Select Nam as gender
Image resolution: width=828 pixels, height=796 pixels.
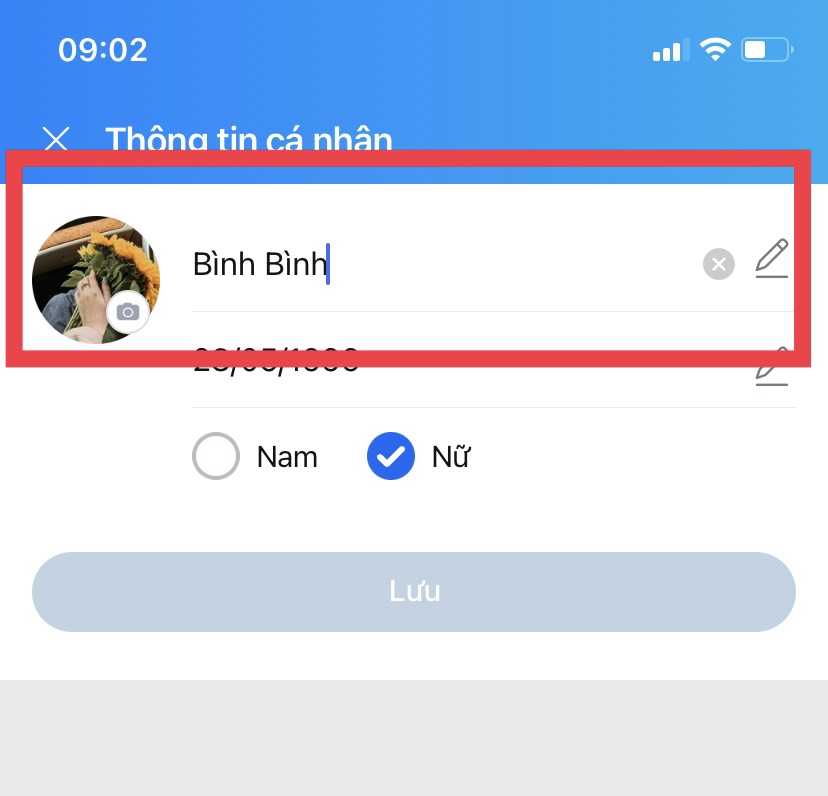point(216,457)
